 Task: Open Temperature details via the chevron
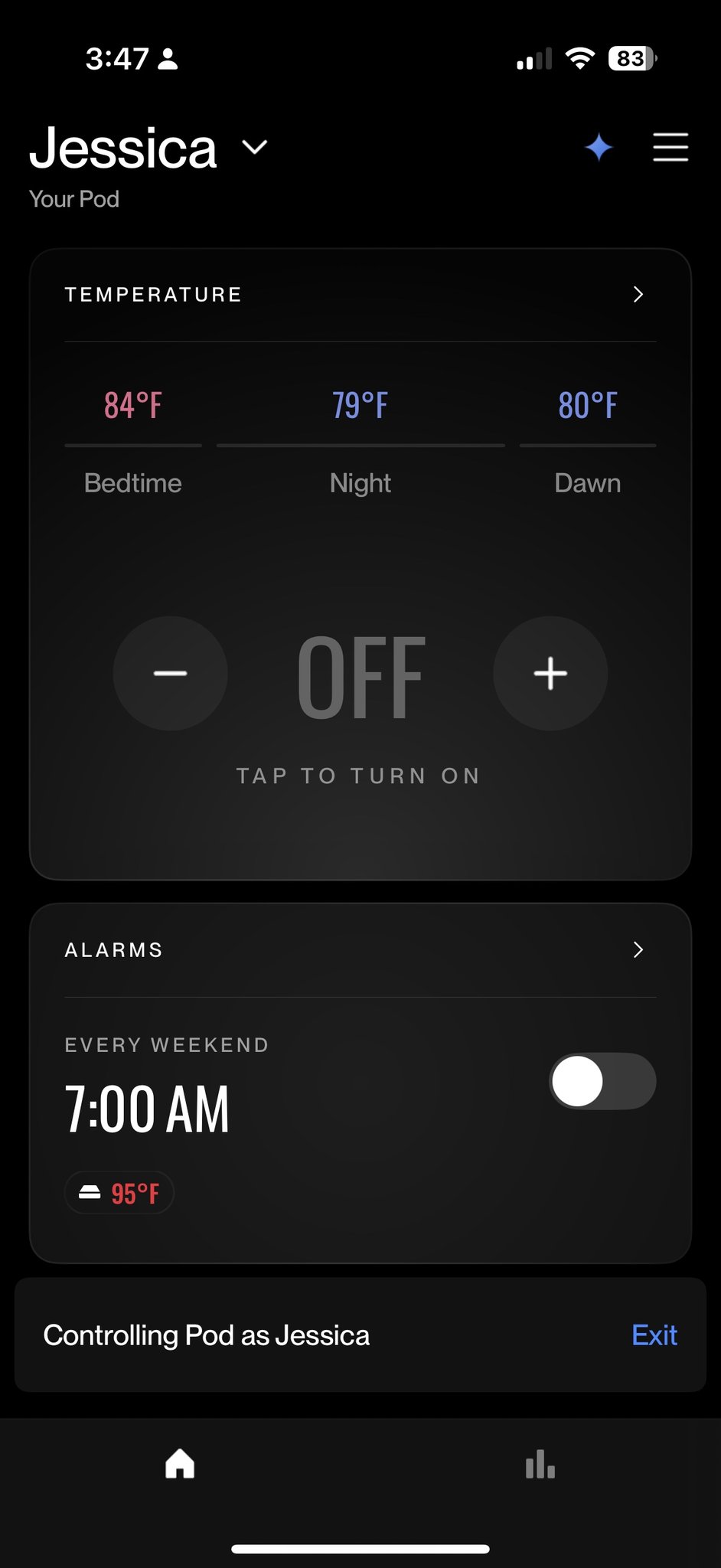pyautogui.click(x=638, y=295)
